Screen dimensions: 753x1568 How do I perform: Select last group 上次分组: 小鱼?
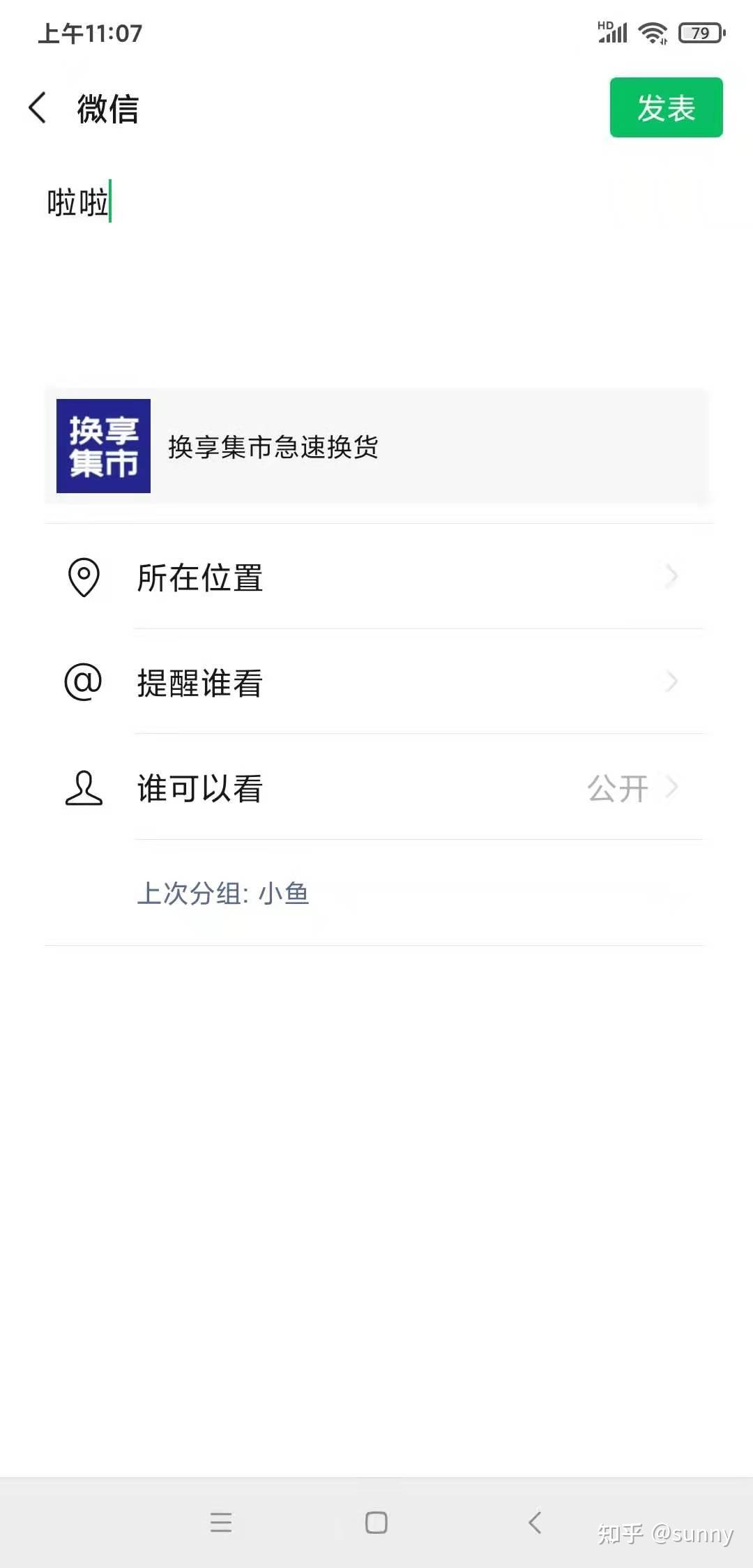click(223, 894)
